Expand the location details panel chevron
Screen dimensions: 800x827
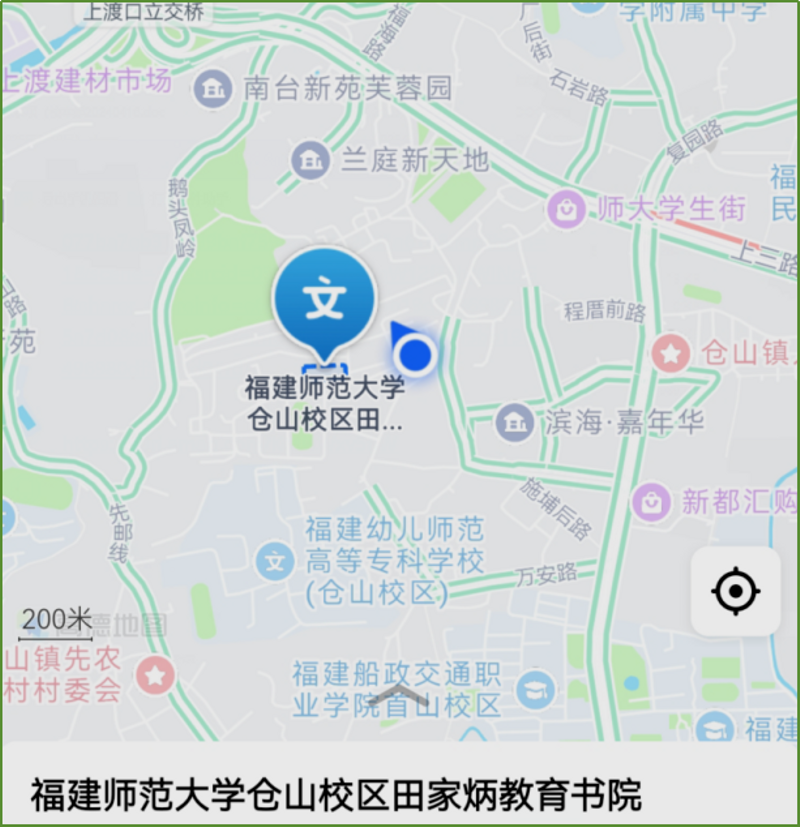coord(399,698)
